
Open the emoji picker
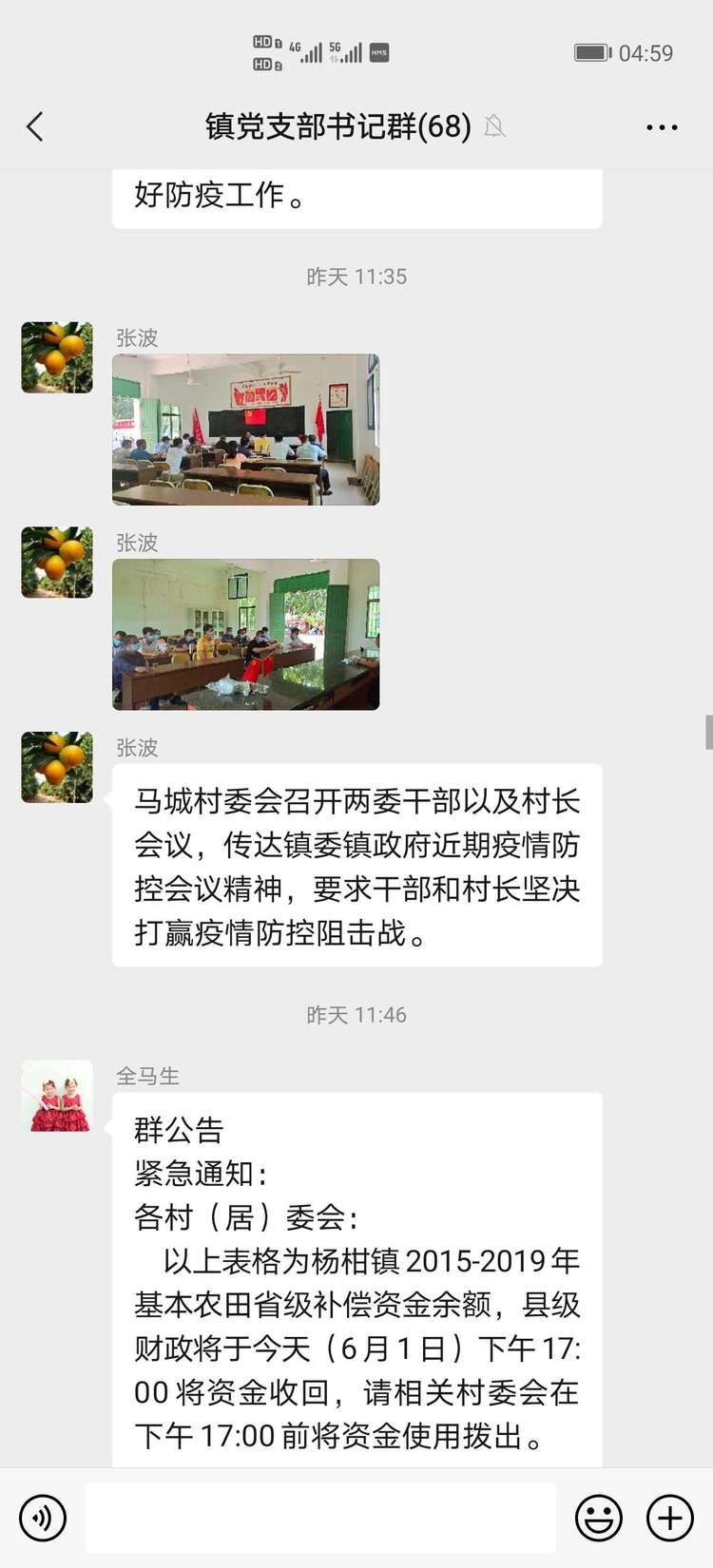[599, 1518]
